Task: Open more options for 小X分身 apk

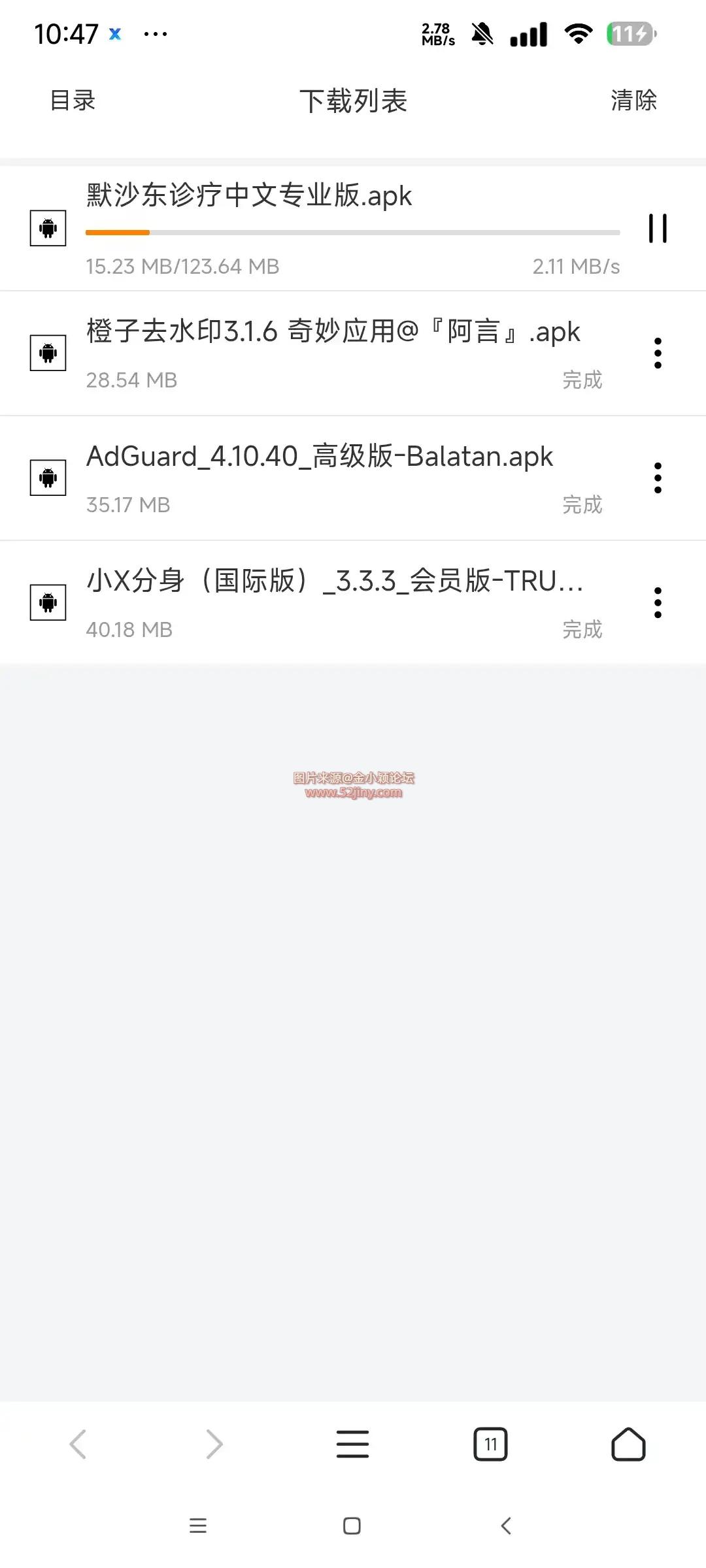Action: pos(658,603)
